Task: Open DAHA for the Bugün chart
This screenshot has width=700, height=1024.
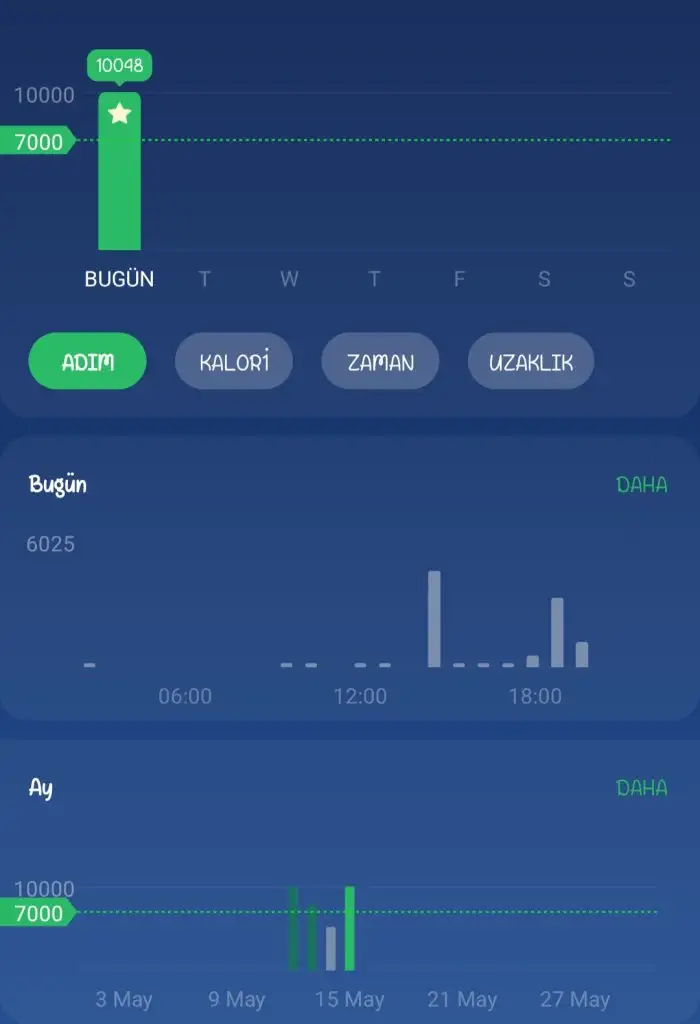Action: pyautogui.click(x=641, y=485)
